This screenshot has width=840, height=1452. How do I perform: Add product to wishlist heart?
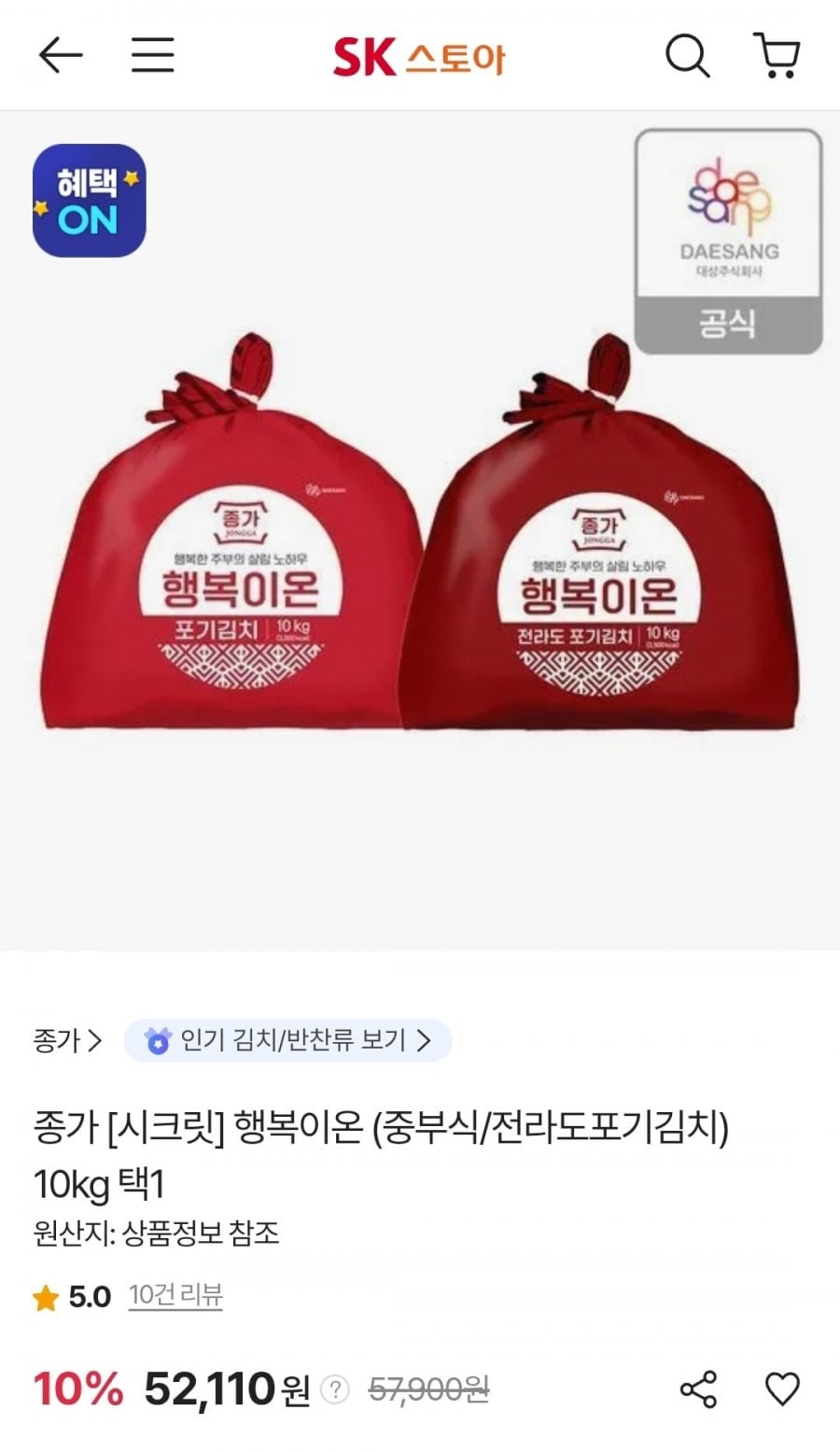[x=782, y=1389]
